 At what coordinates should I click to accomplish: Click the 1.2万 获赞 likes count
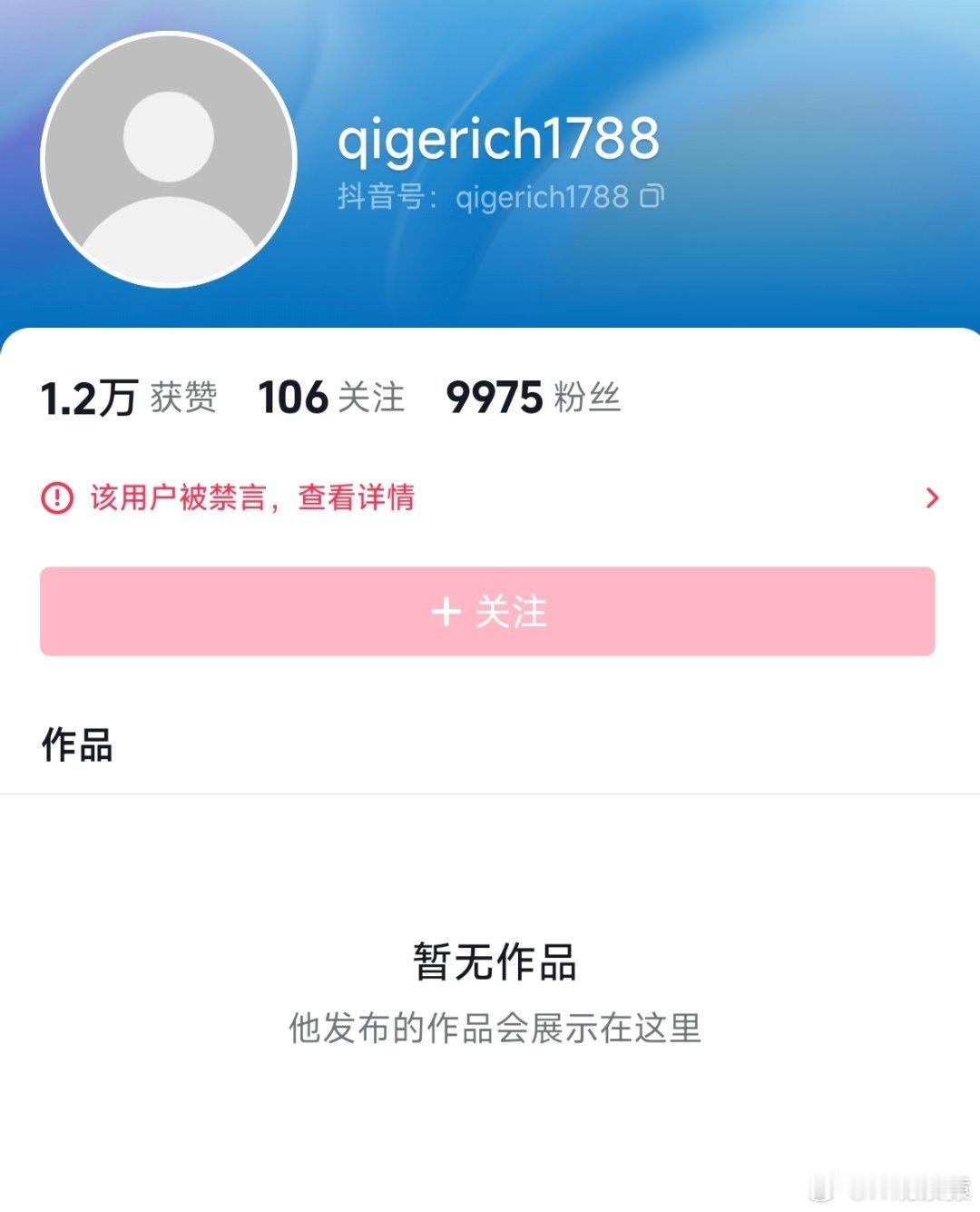tap(127, 397)
